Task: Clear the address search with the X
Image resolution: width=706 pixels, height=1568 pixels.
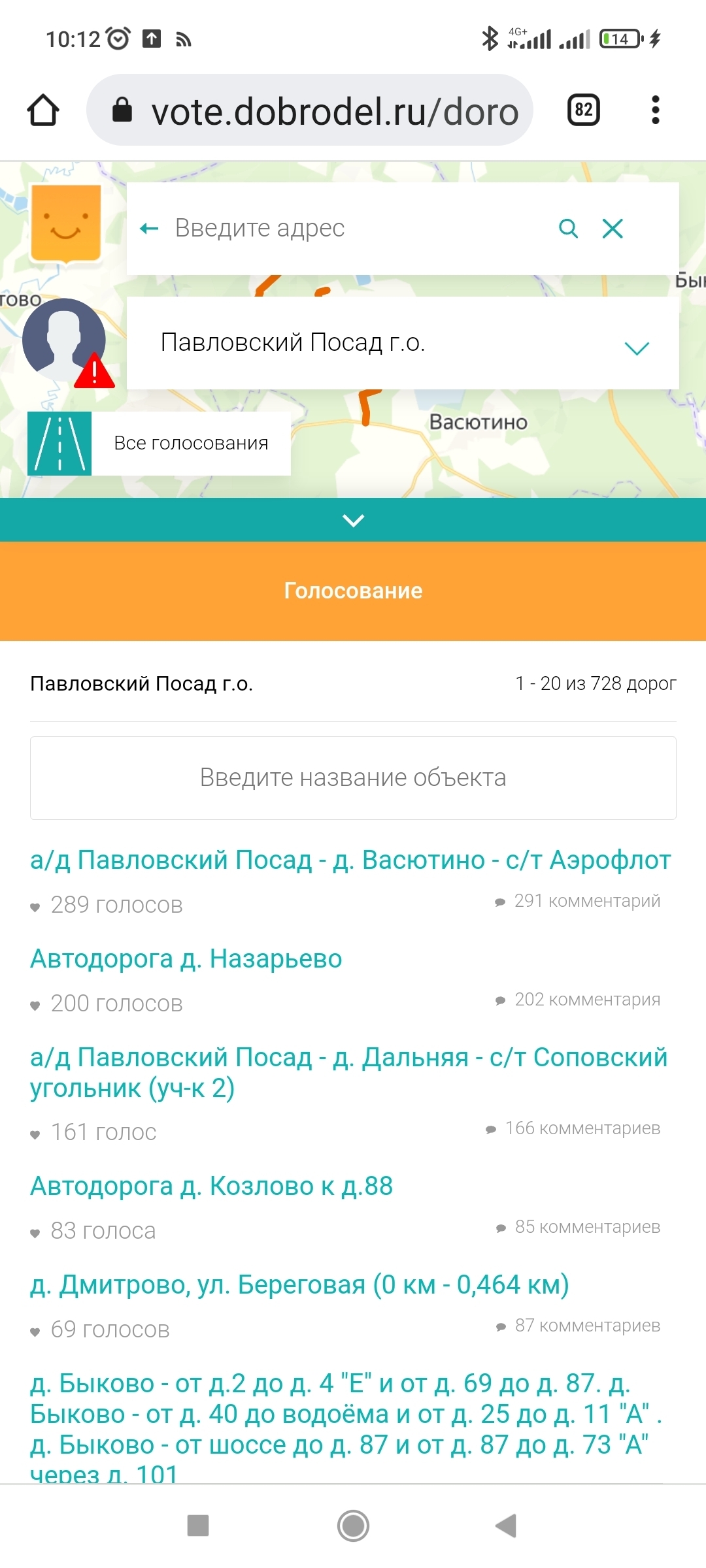Action: pos(613,229)
